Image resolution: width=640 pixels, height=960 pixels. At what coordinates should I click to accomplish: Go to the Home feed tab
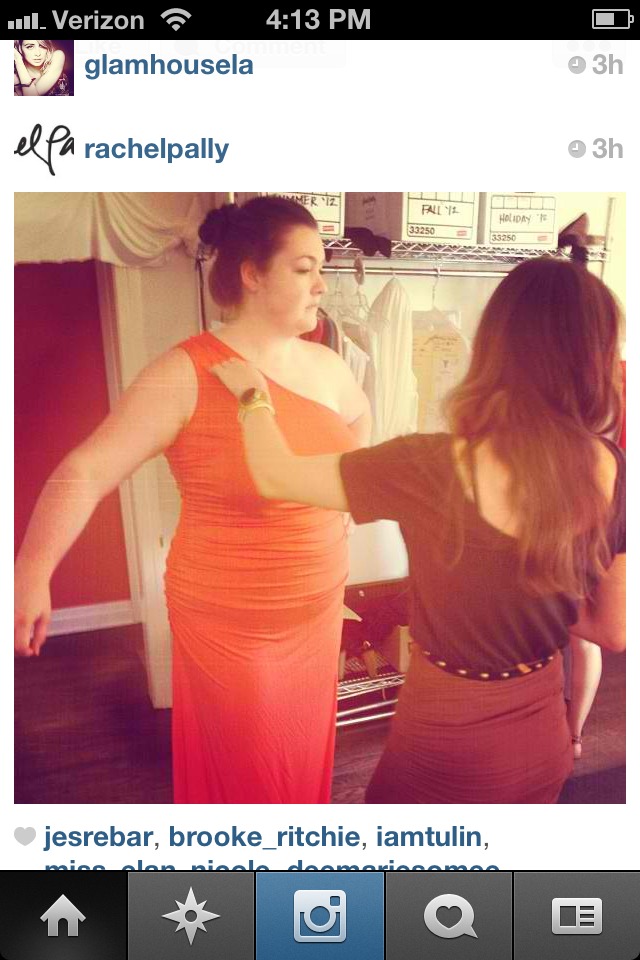click(x=63, y=916)
